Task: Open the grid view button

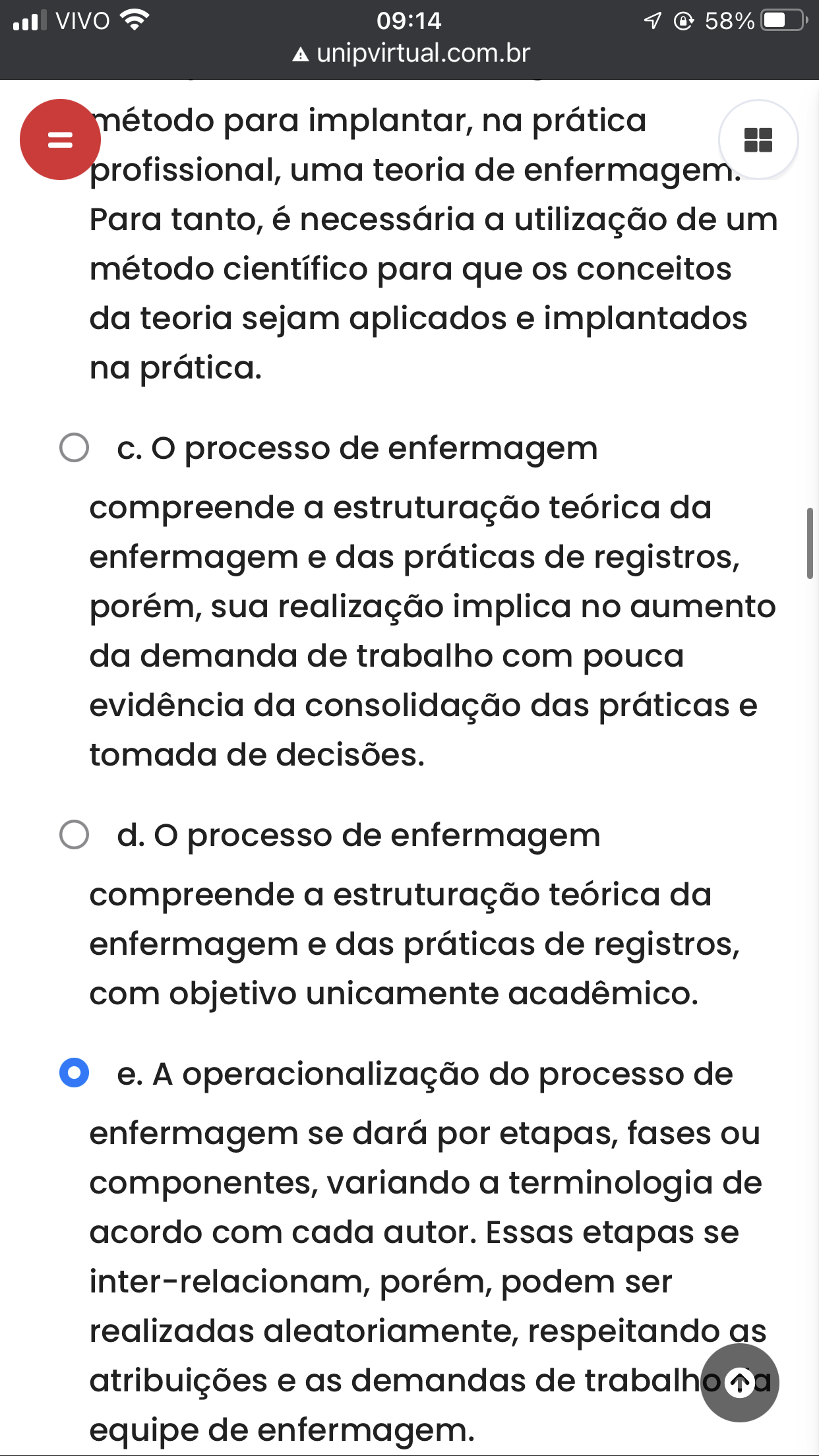Action: pyautogui.click(x=758, y=139)
